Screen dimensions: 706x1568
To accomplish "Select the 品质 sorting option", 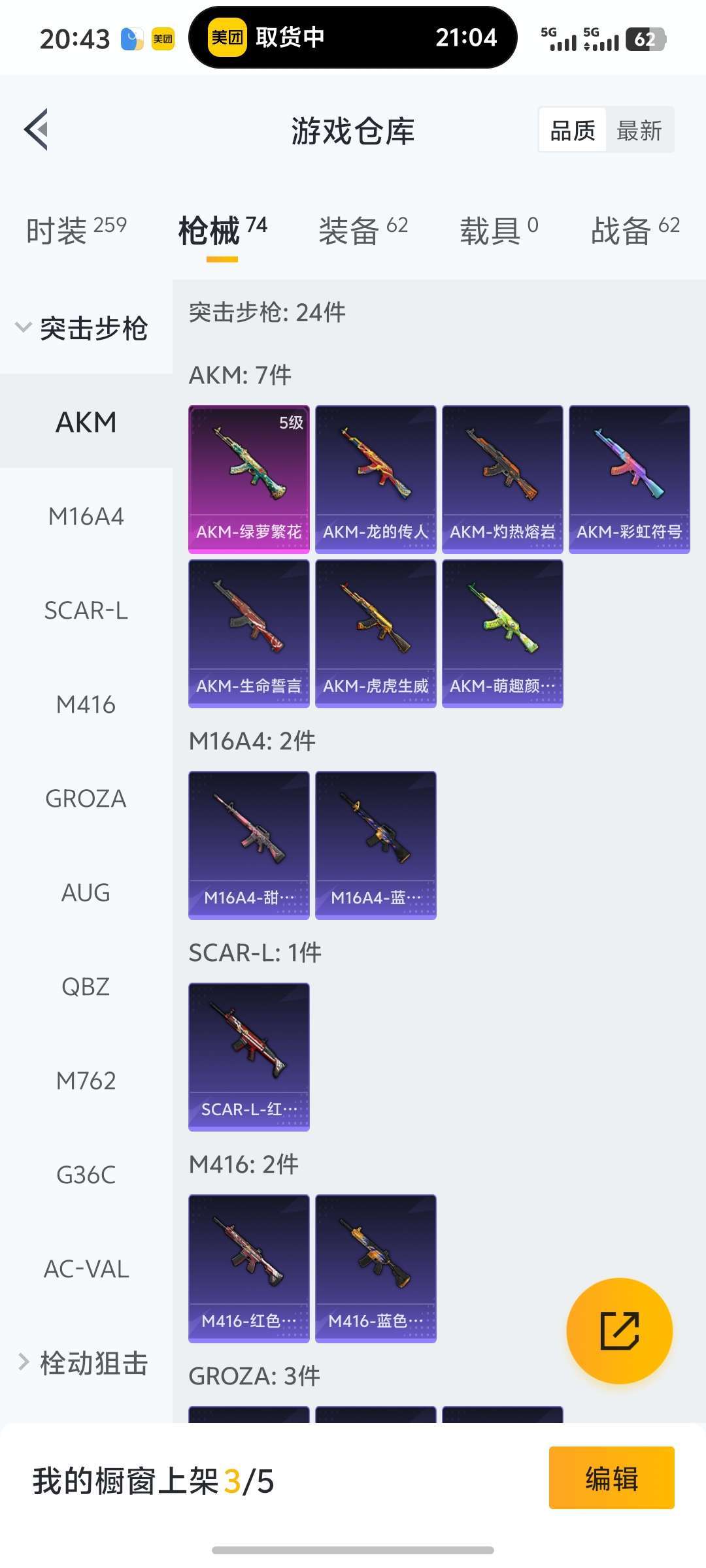I will point(573,131).
